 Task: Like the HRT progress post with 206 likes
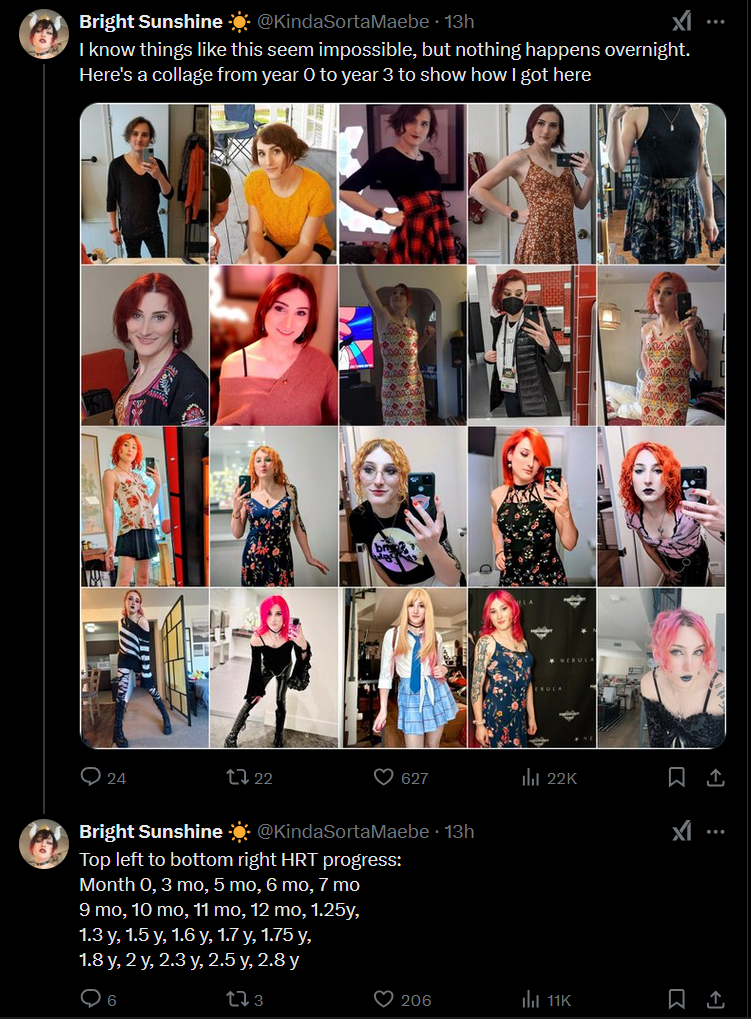pos(384,999)
